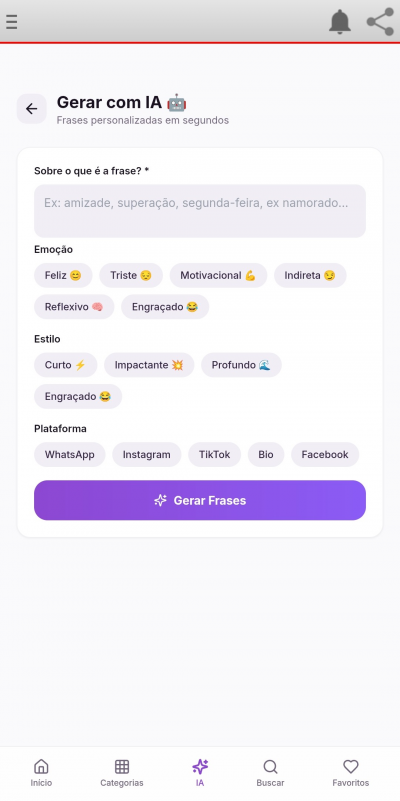Image resolution: width=400 pixels, height=801 pixels.
Task: Focus the phrase topic text field
Action: (x=200, y=211)
